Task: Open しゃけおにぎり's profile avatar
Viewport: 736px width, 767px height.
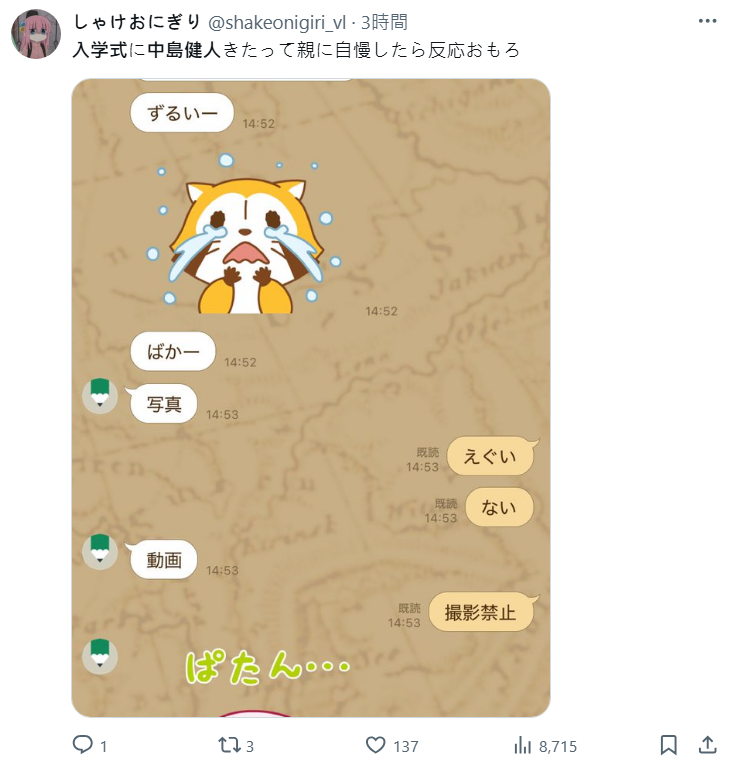Action: coord(36,34)
